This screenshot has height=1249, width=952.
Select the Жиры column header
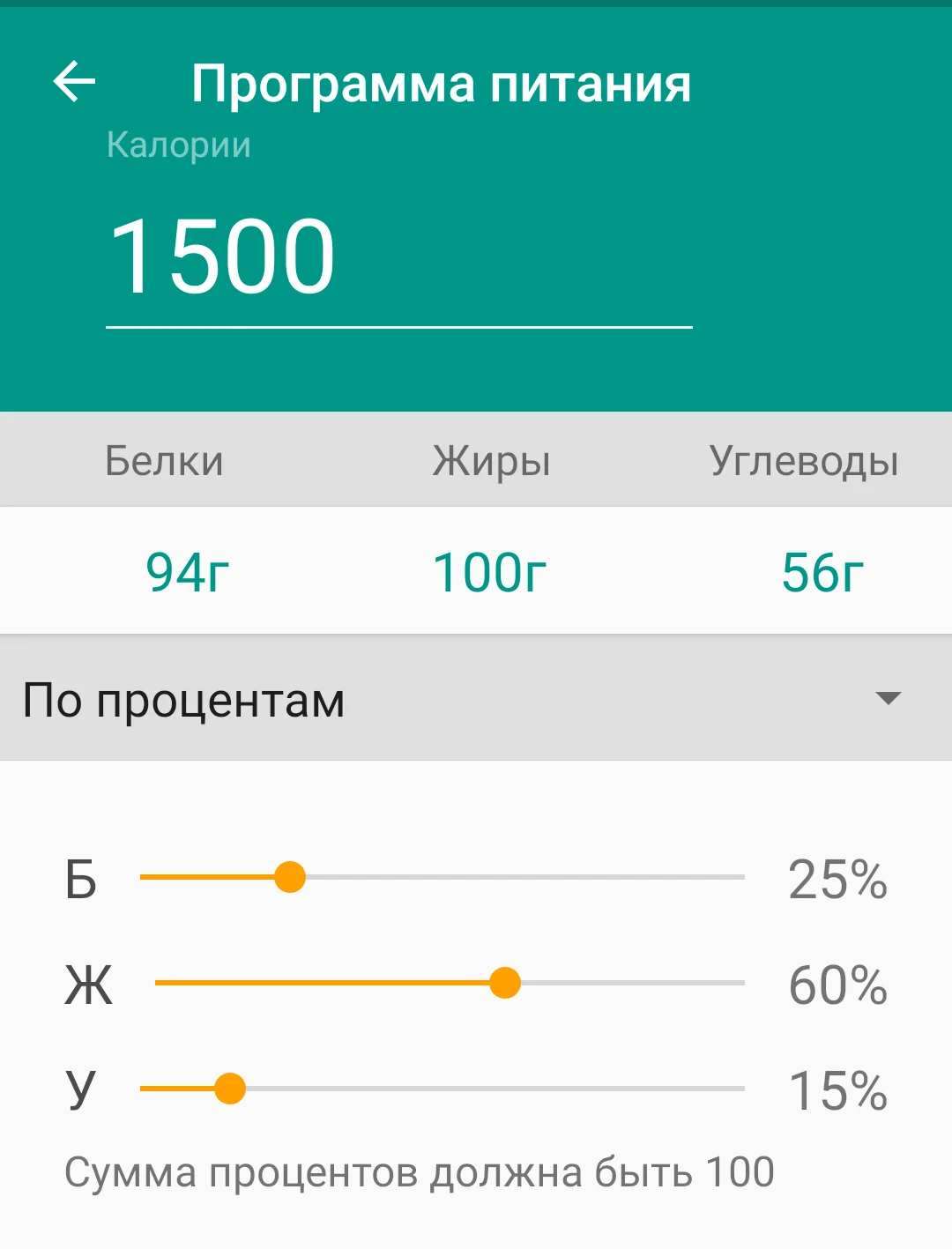[x=491, y=458]
